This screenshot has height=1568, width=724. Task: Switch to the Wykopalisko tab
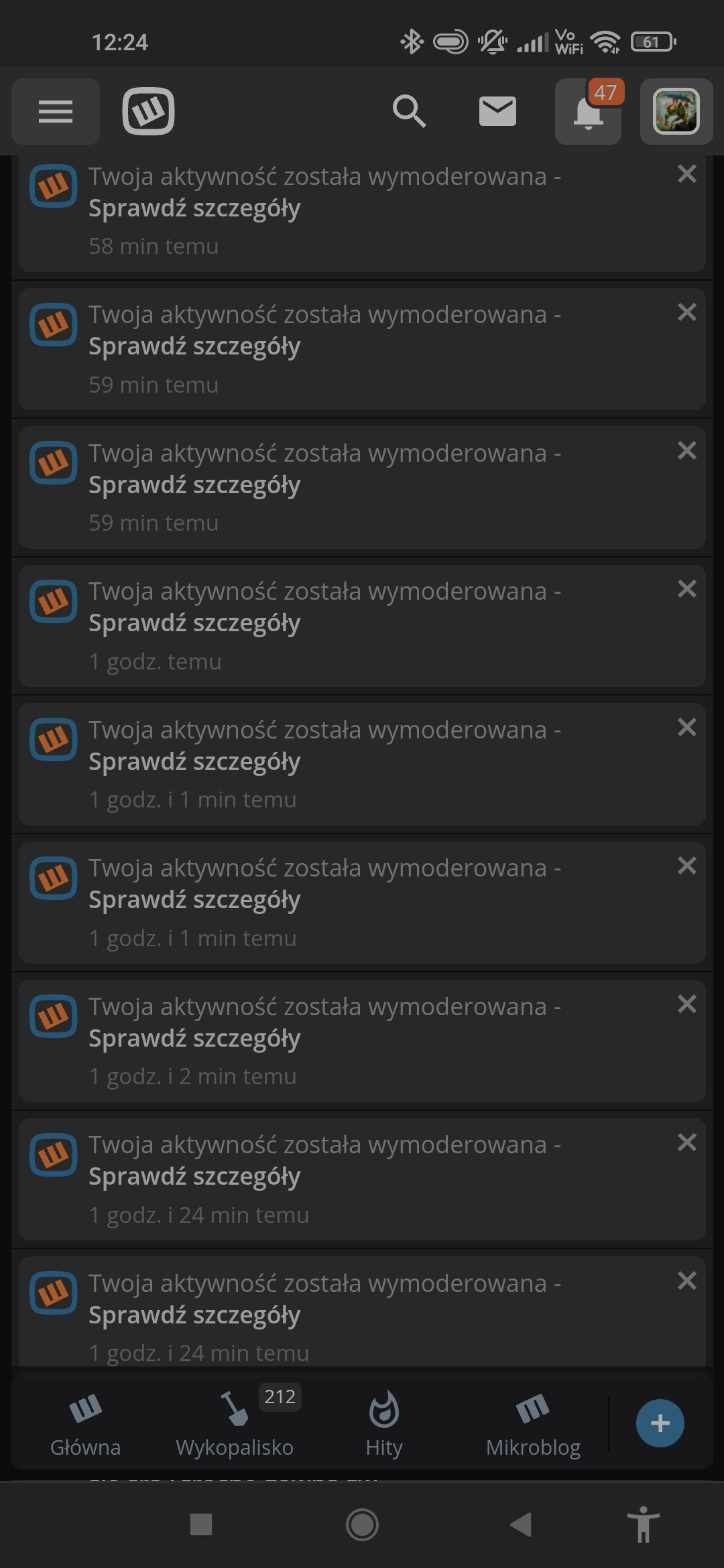235,1423
